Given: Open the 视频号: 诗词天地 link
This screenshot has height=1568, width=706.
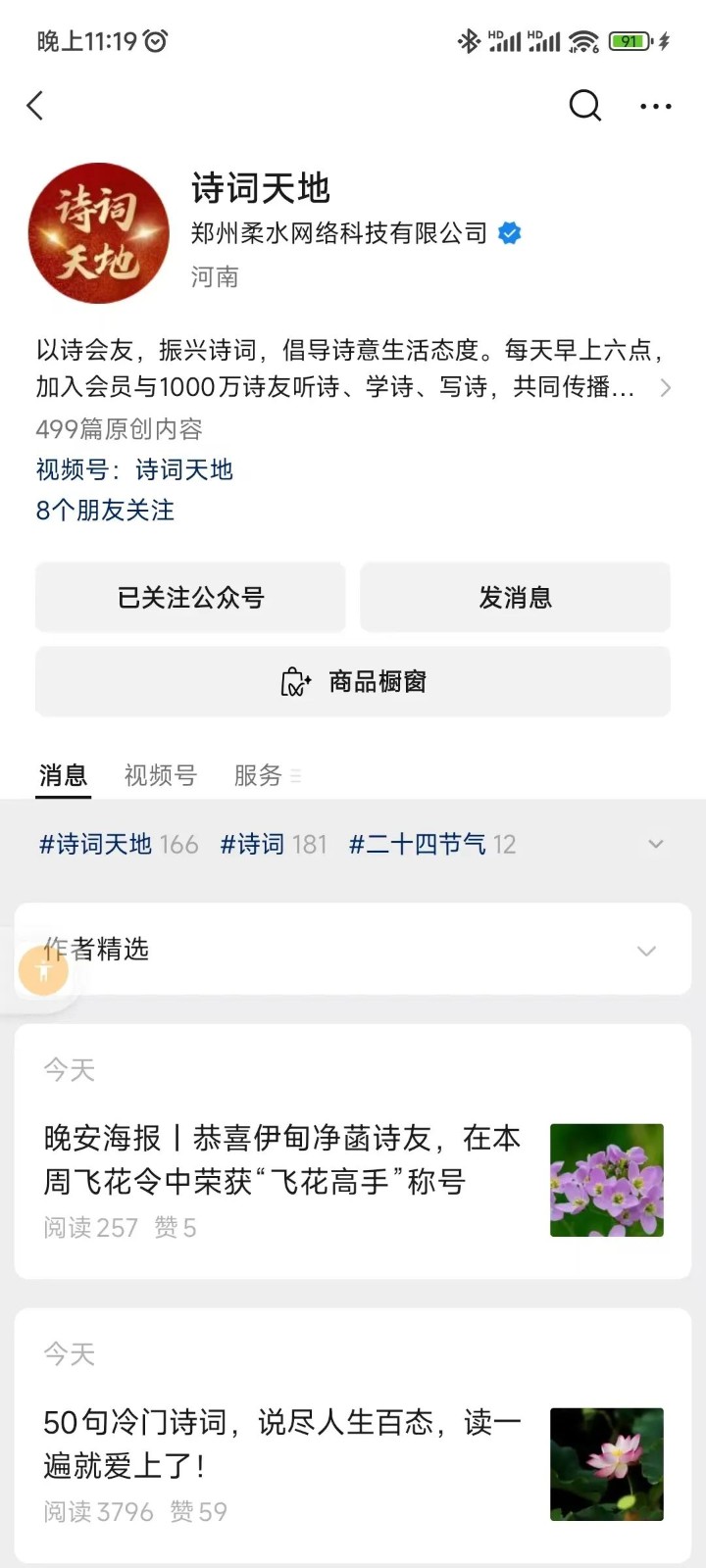Looking at the screenshot, I should [134, 470].
